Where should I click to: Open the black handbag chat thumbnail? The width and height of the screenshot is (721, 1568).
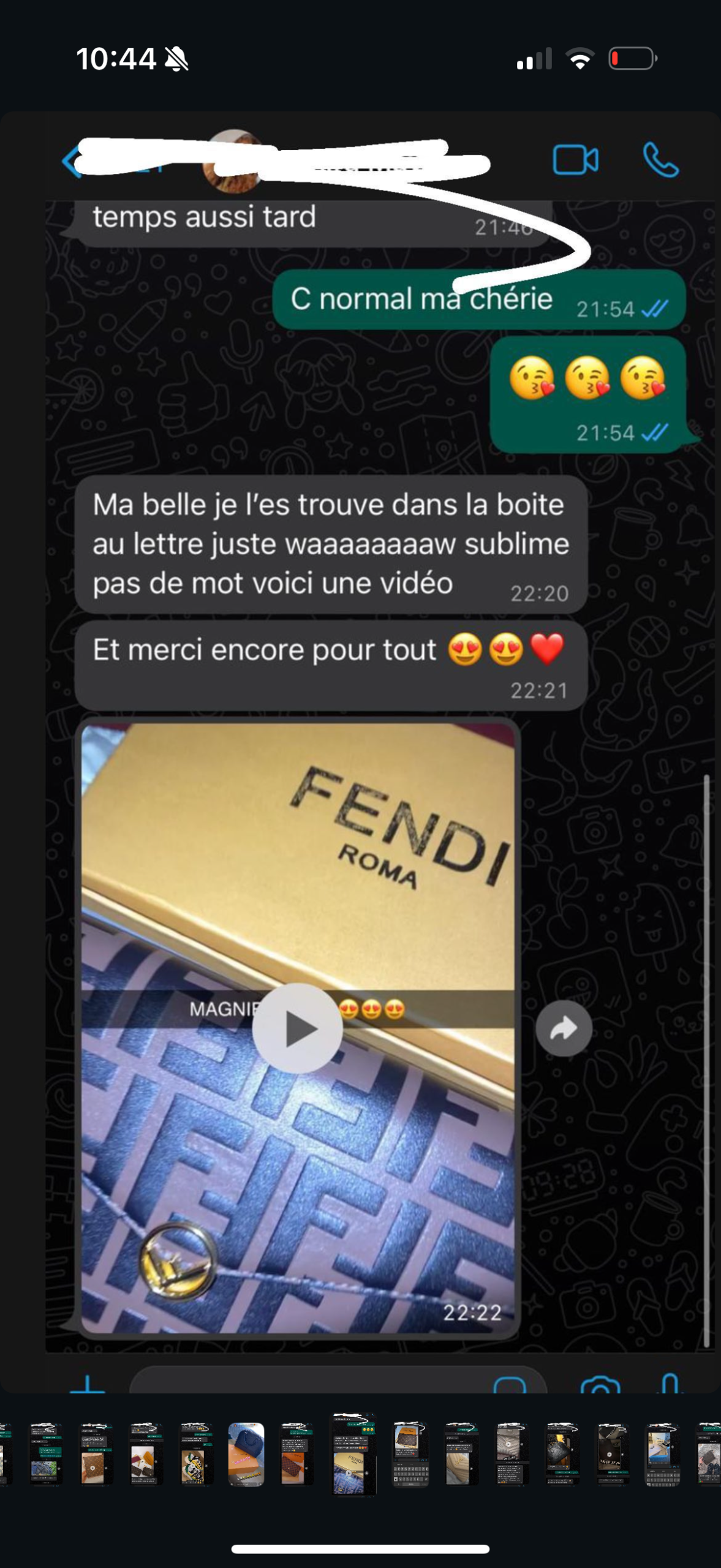562,1453
